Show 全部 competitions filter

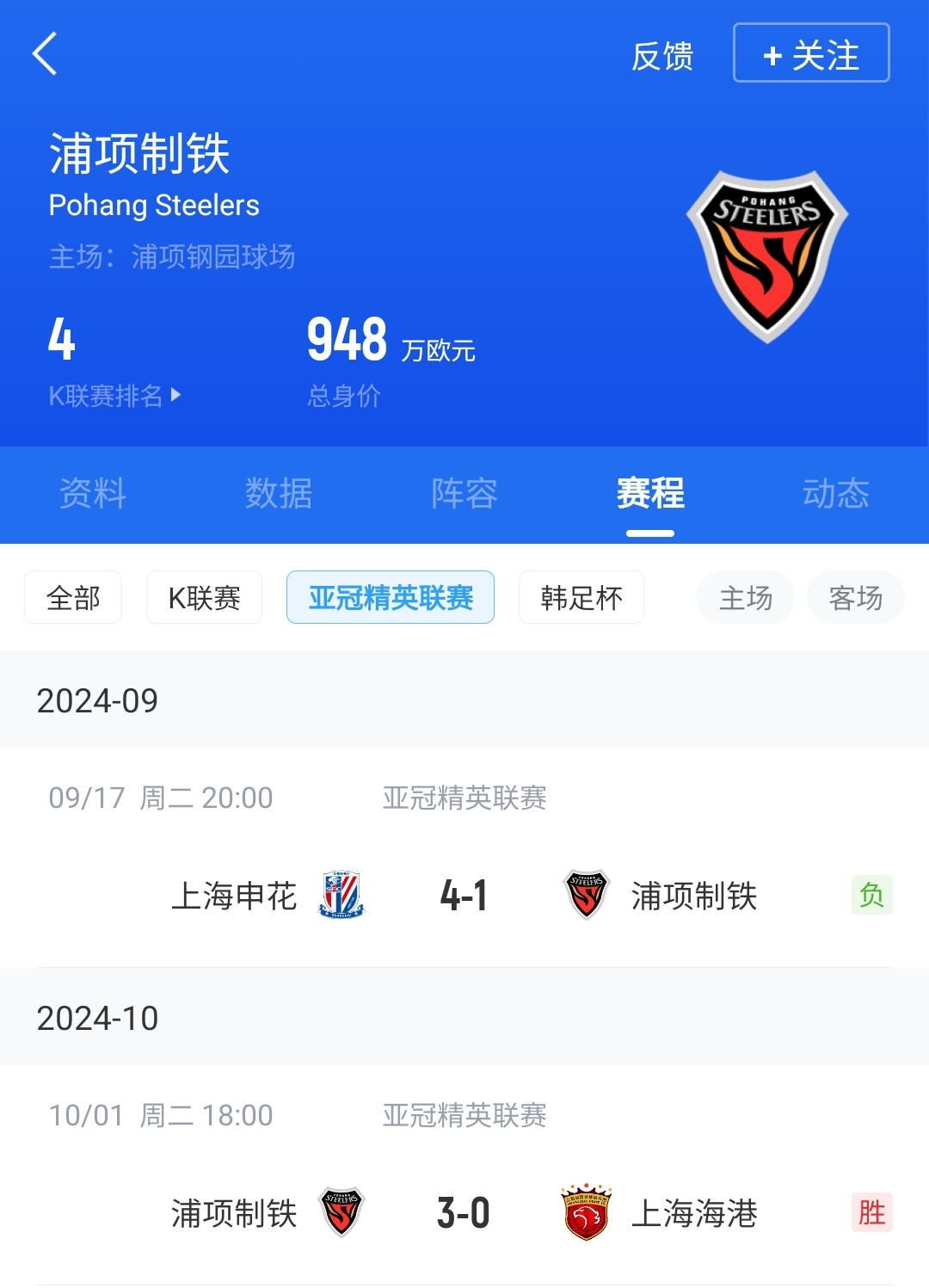(x=73, y=597)
